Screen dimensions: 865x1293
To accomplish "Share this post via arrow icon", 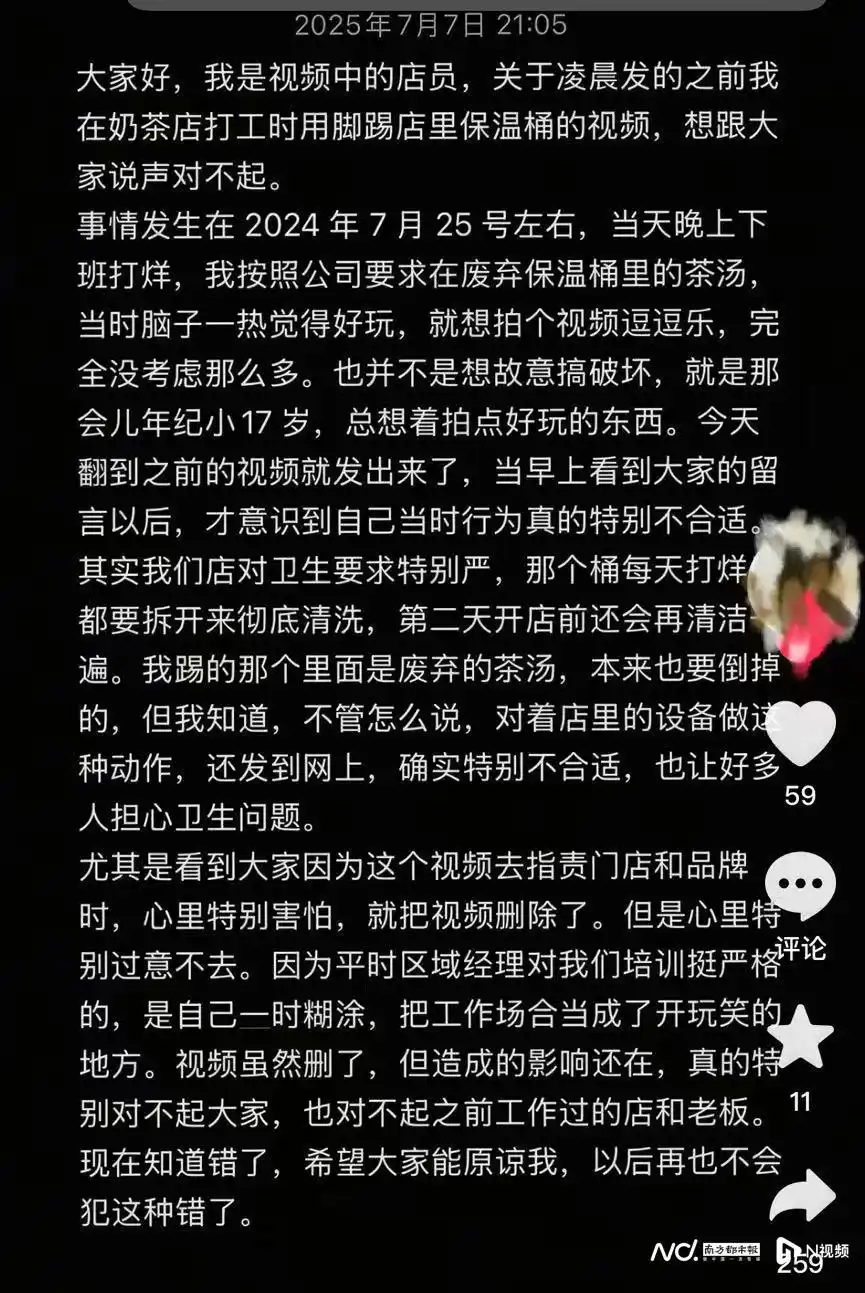I will (803, 1196).
